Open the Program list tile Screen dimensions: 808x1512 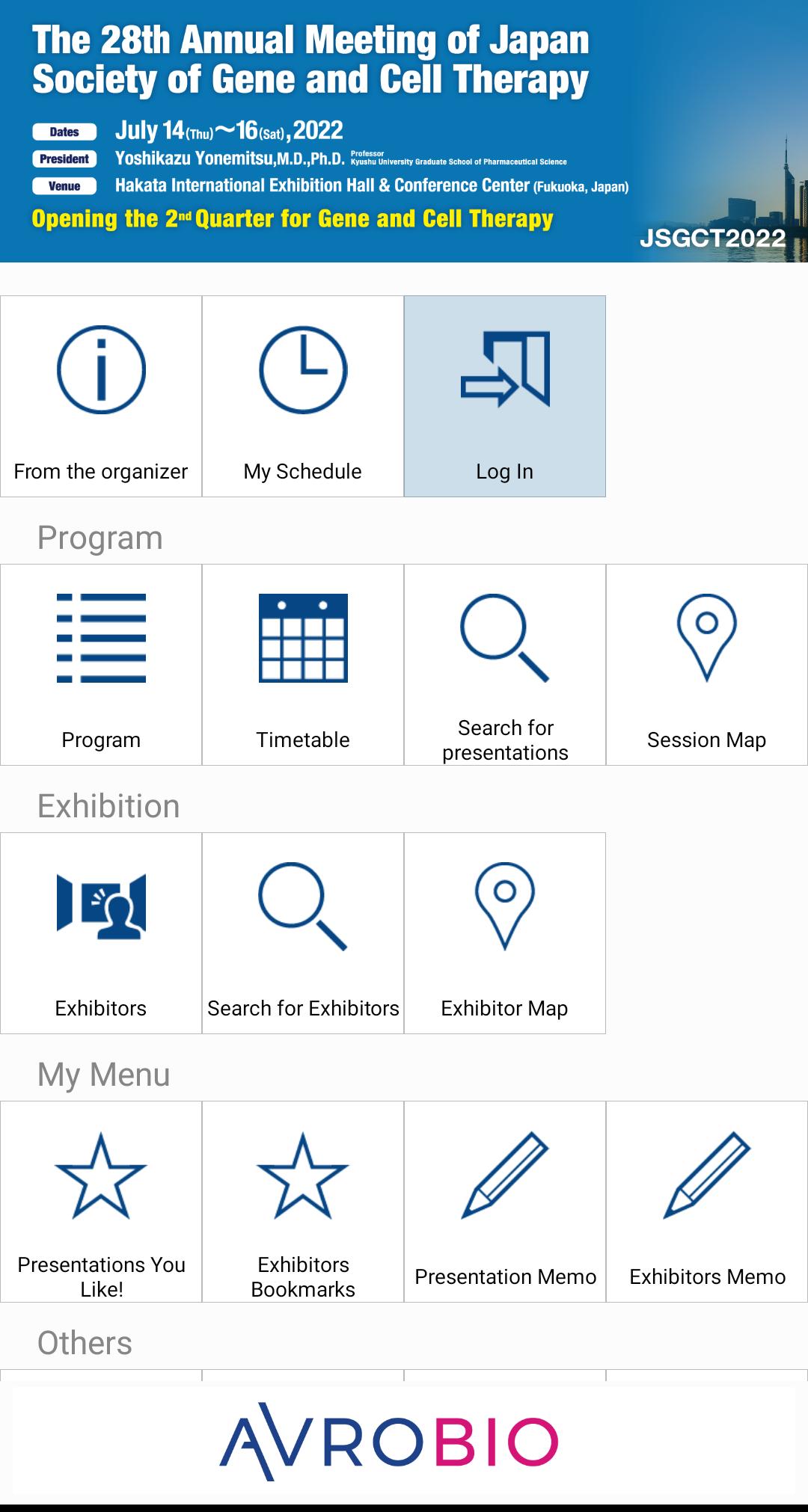[x=101, y=665]
